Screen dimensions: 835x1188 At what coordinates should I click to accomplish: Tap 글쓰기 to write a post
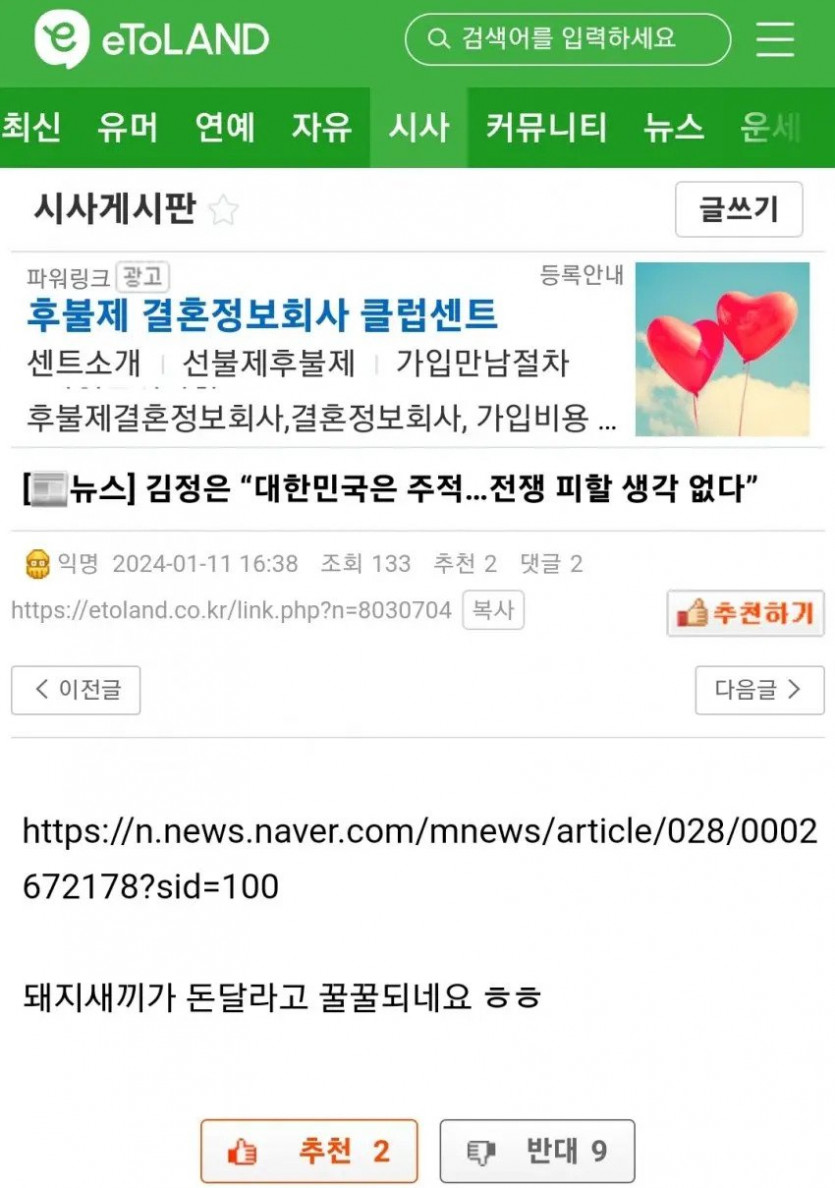tap(738, 210)
